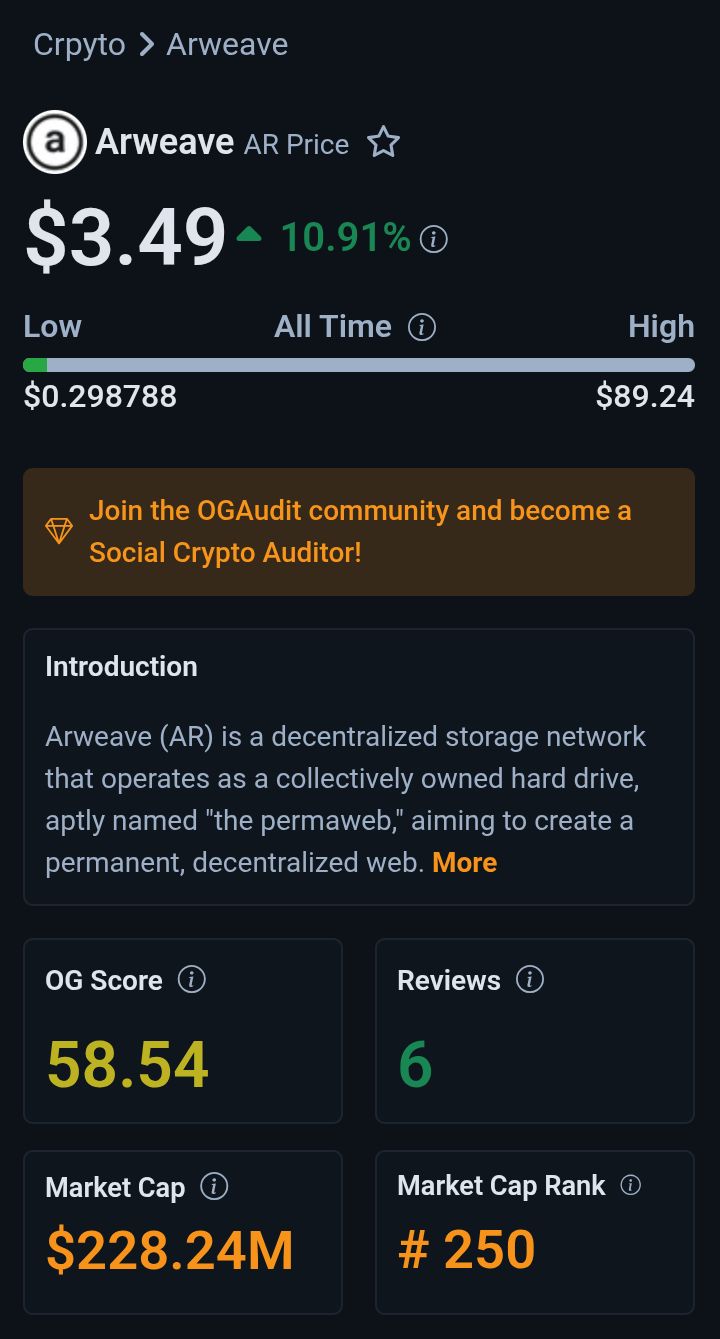The height and width of the screenshot is (1339, 720).
Task: Go to Crpyto in the breadcrumb
Action: (x=79, y=45)
